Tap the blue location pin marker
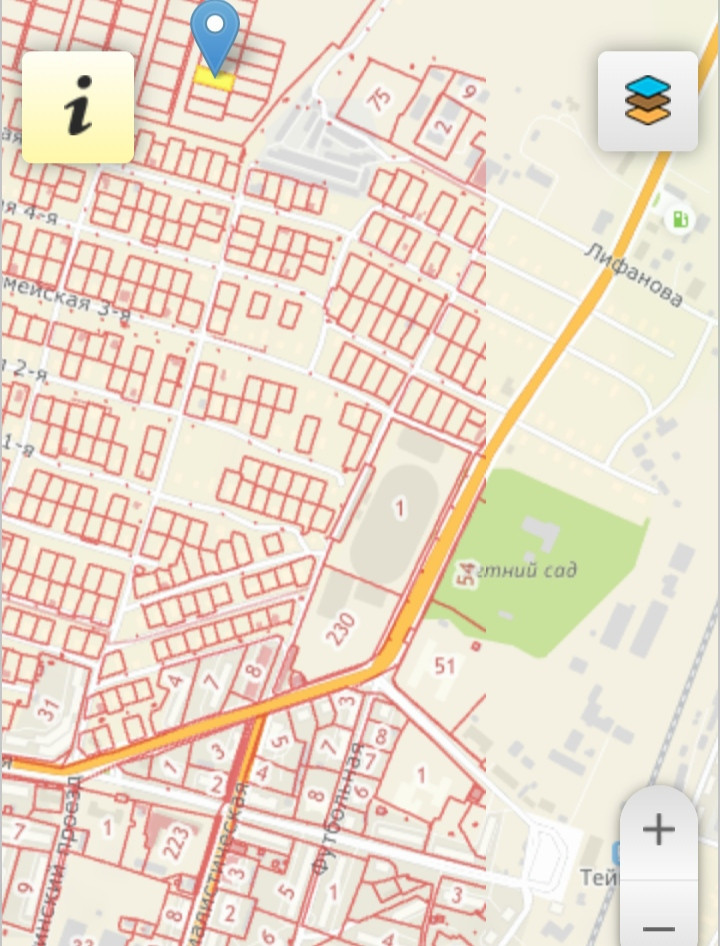This screenshot has height=946, width=720. pos(215,32)
